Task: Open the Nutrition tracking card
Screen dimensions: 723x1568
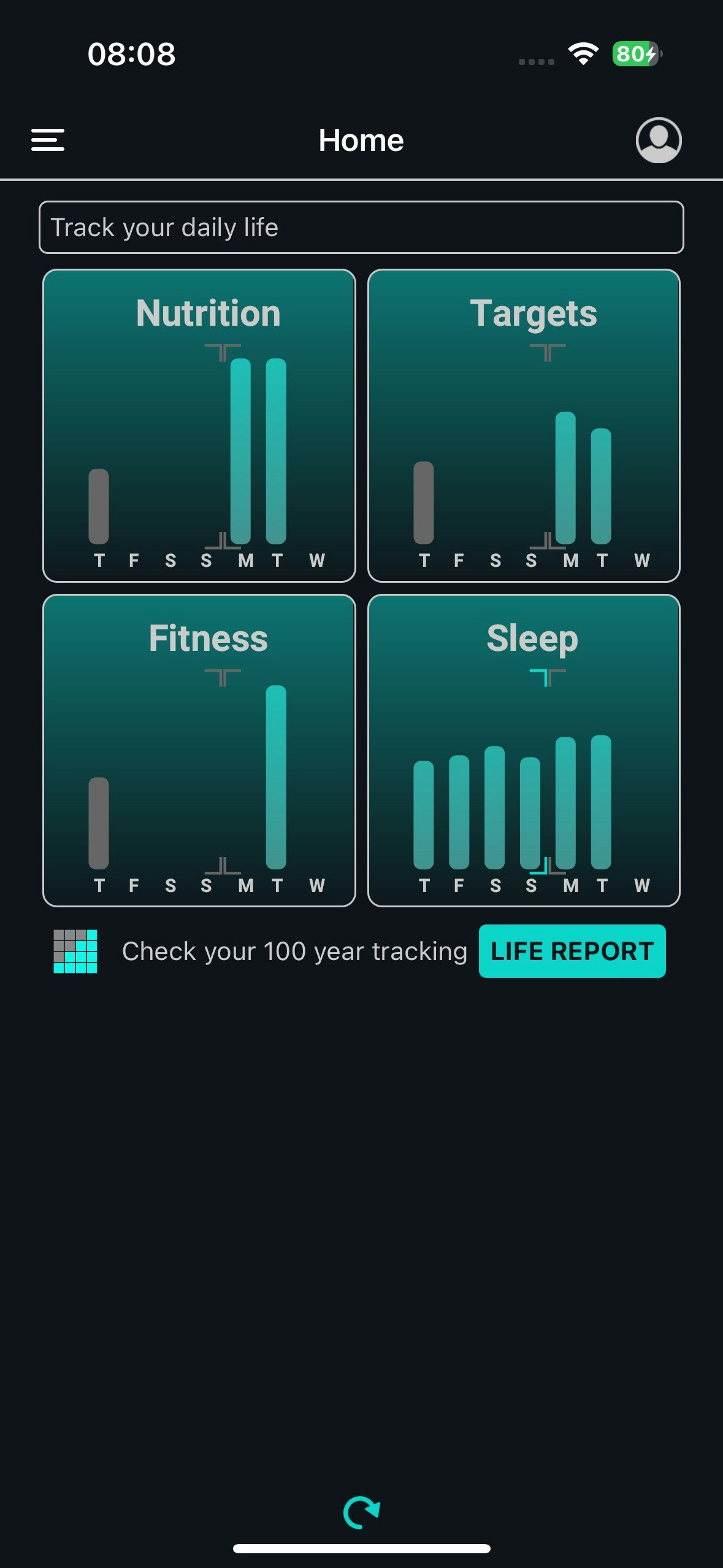Action: [x=199, y=425]
